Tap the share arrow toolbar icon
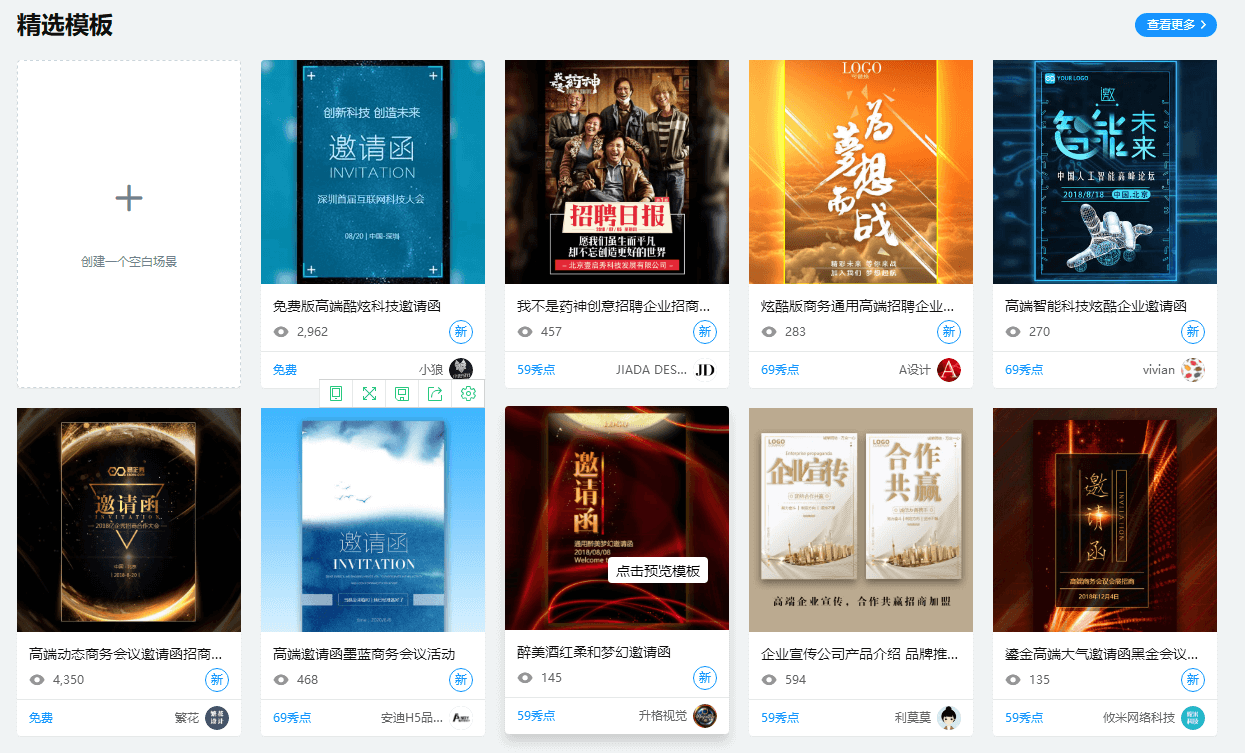Viewport: 1245px width, 753px height. pos(435,394)
